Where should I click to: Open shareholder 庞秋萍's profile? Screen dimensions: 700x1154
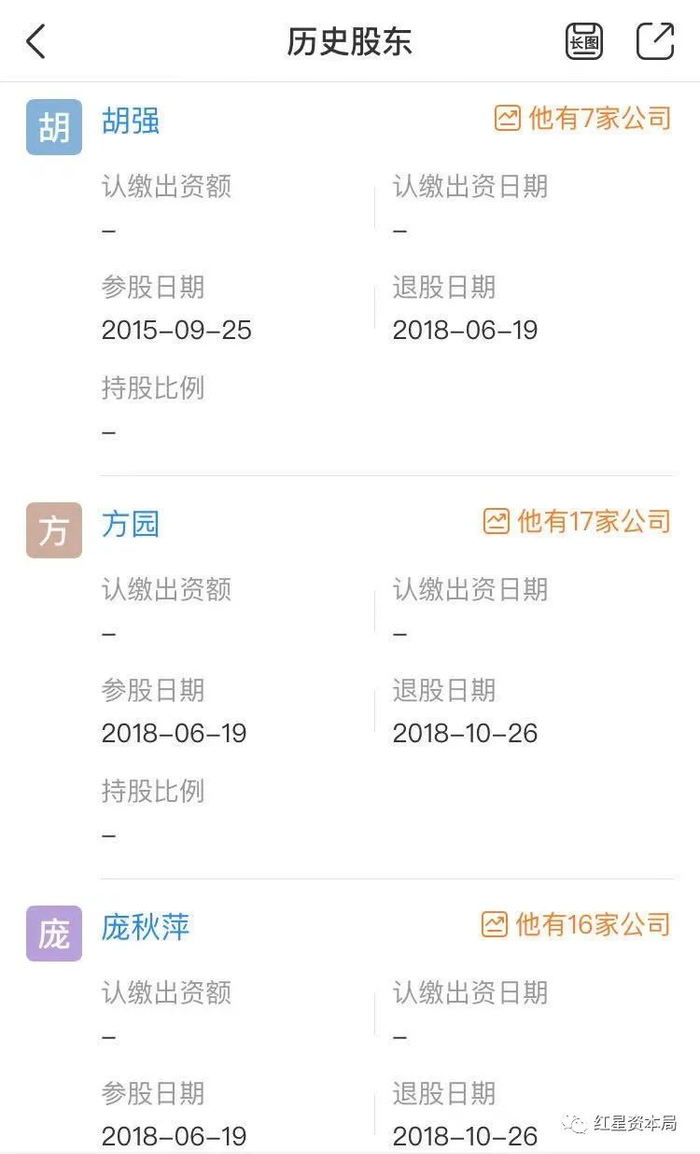145,927
